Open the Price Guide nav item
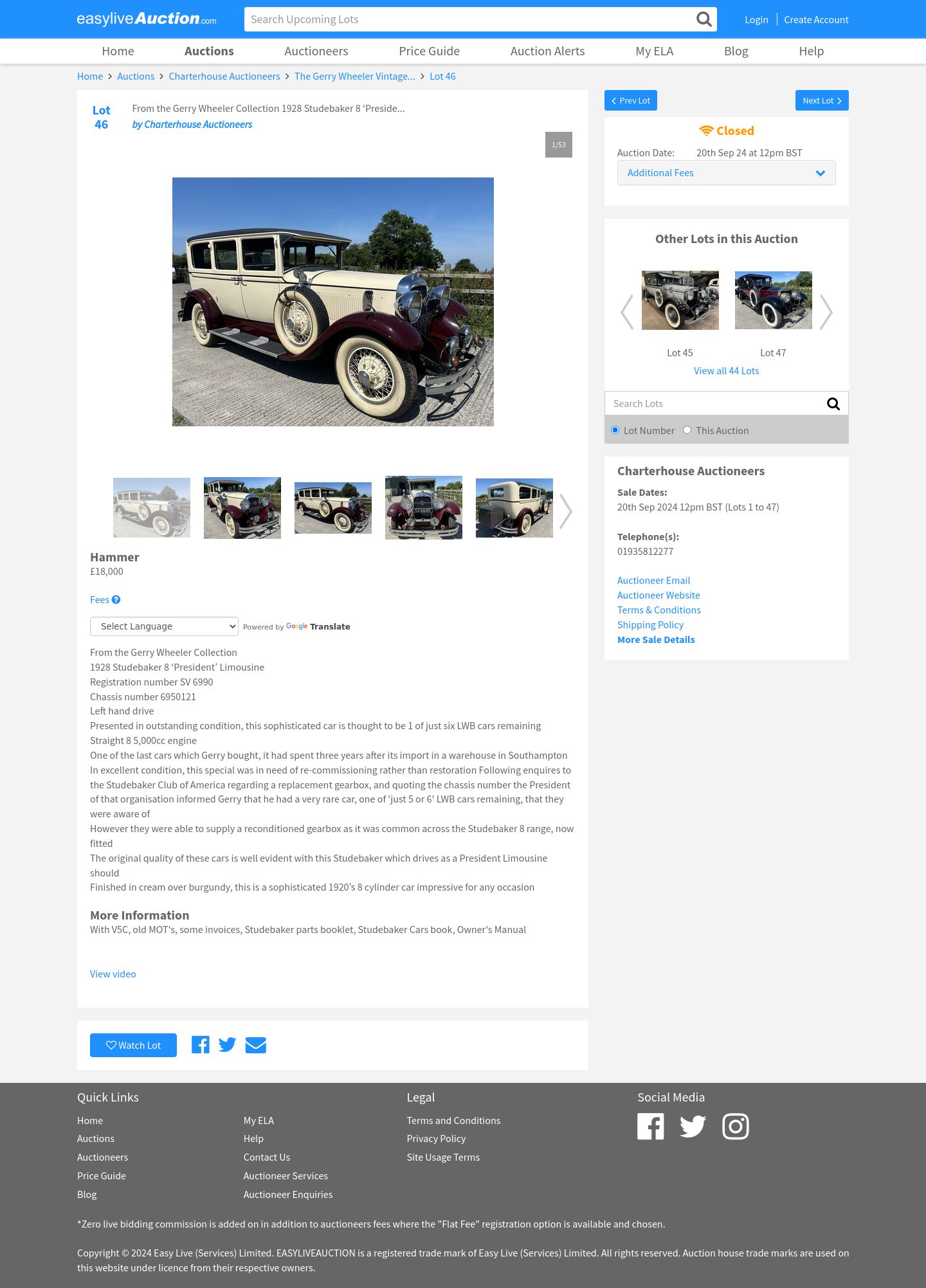Screen dimensions: 926x1288 [429, 51]
